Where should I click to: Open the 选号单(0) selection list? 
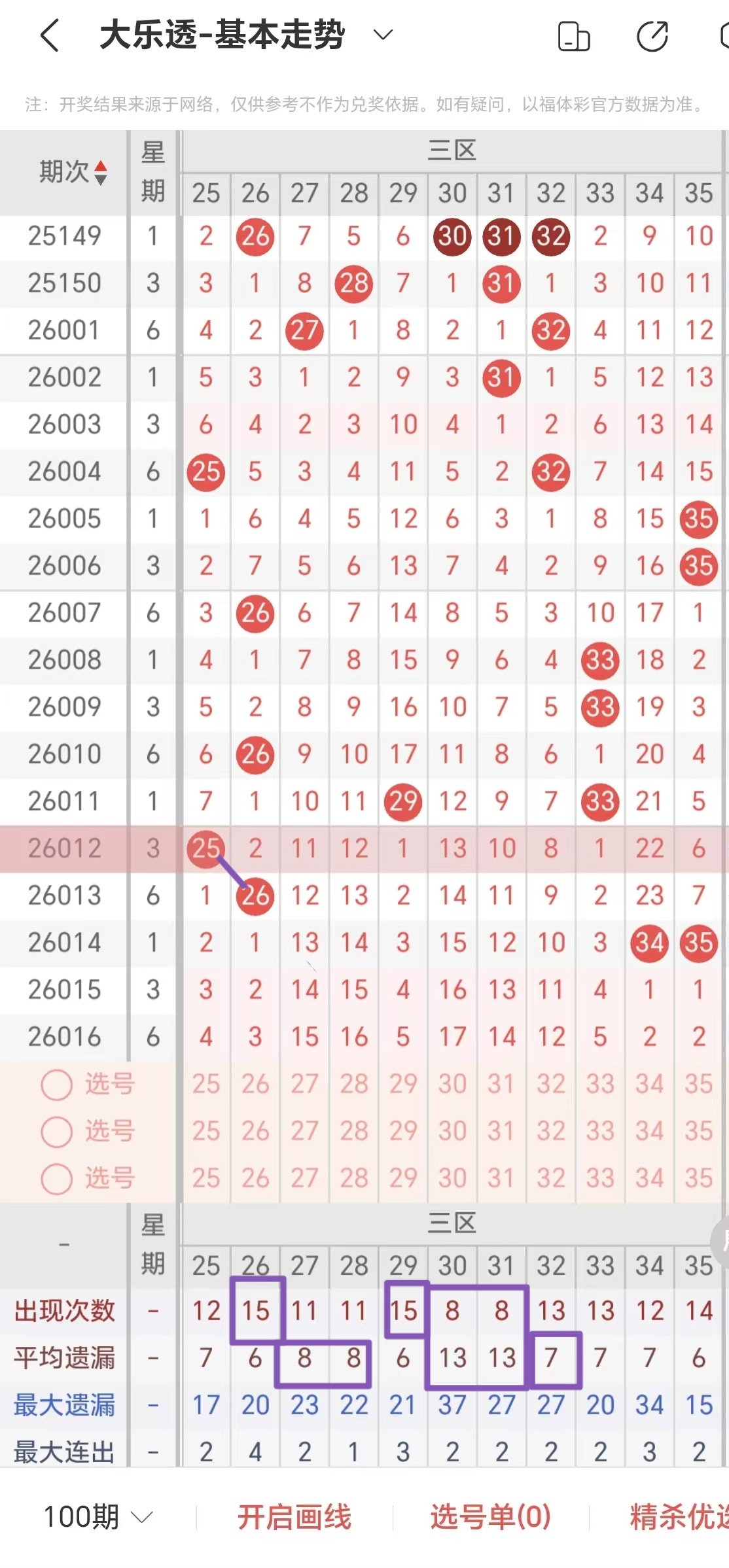491,1517
